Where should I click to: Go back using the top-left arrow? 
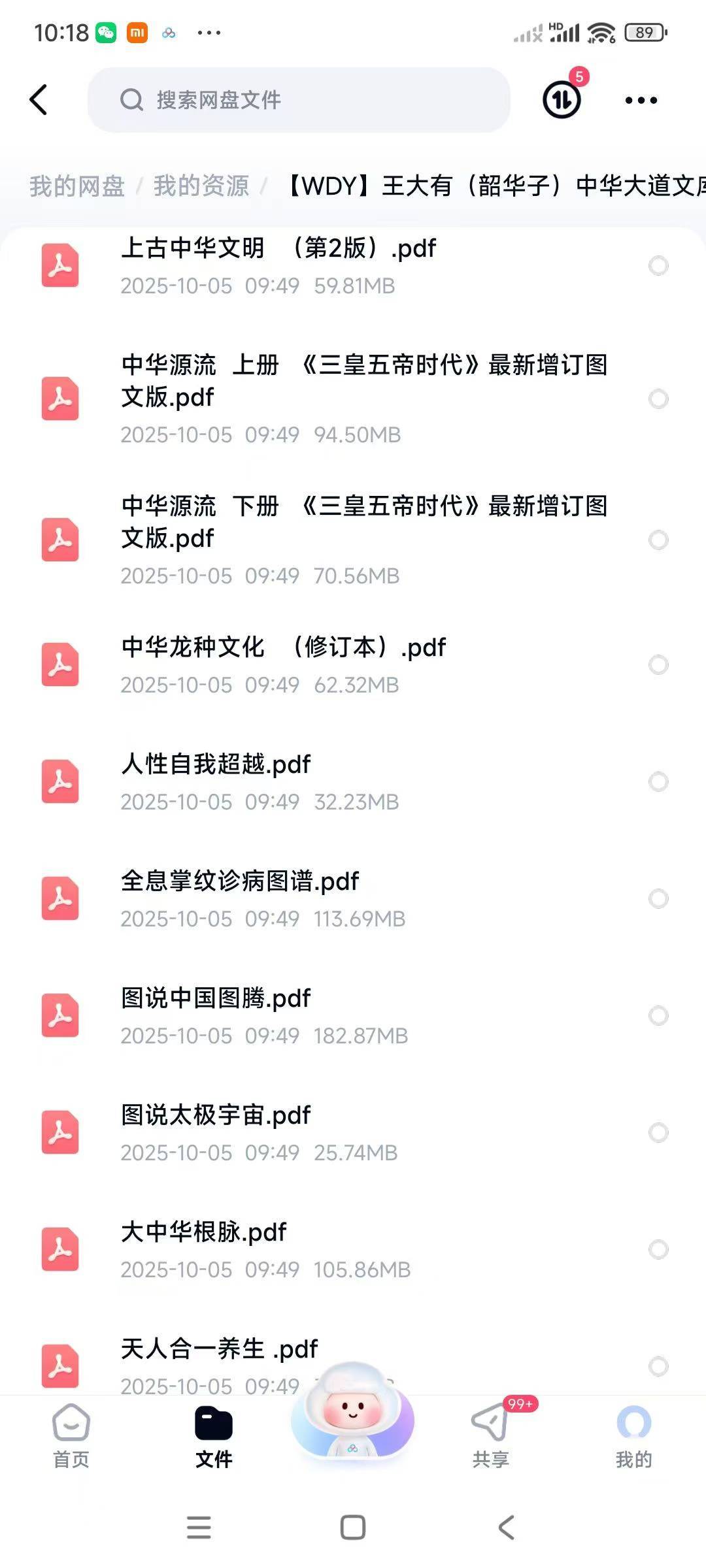click(39, 100)
